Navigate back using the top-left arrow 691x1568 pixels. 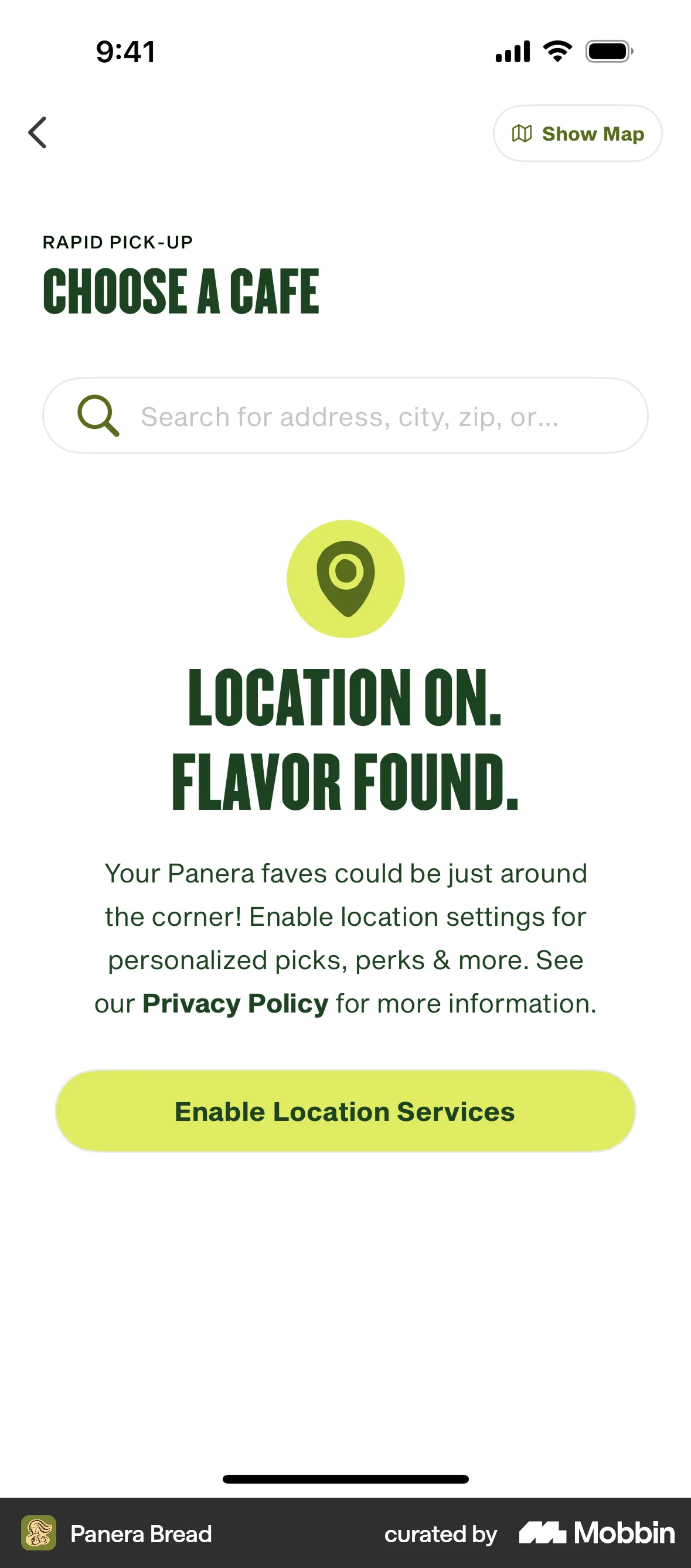click(38, 131)
